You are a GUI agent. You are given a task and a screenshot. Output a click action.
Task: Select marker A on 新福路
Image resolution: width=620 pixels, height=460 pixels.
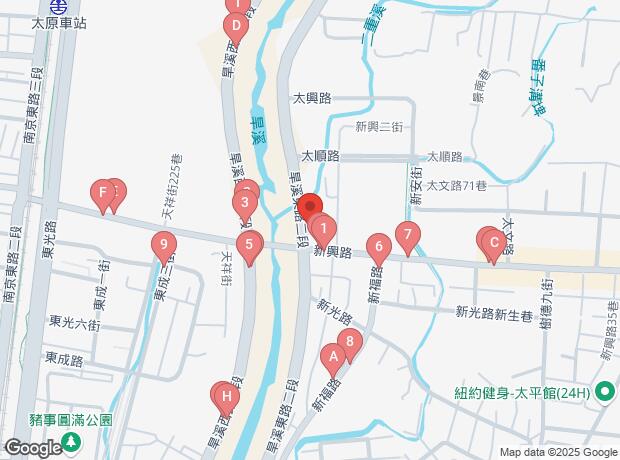click(x=333, y=356)
